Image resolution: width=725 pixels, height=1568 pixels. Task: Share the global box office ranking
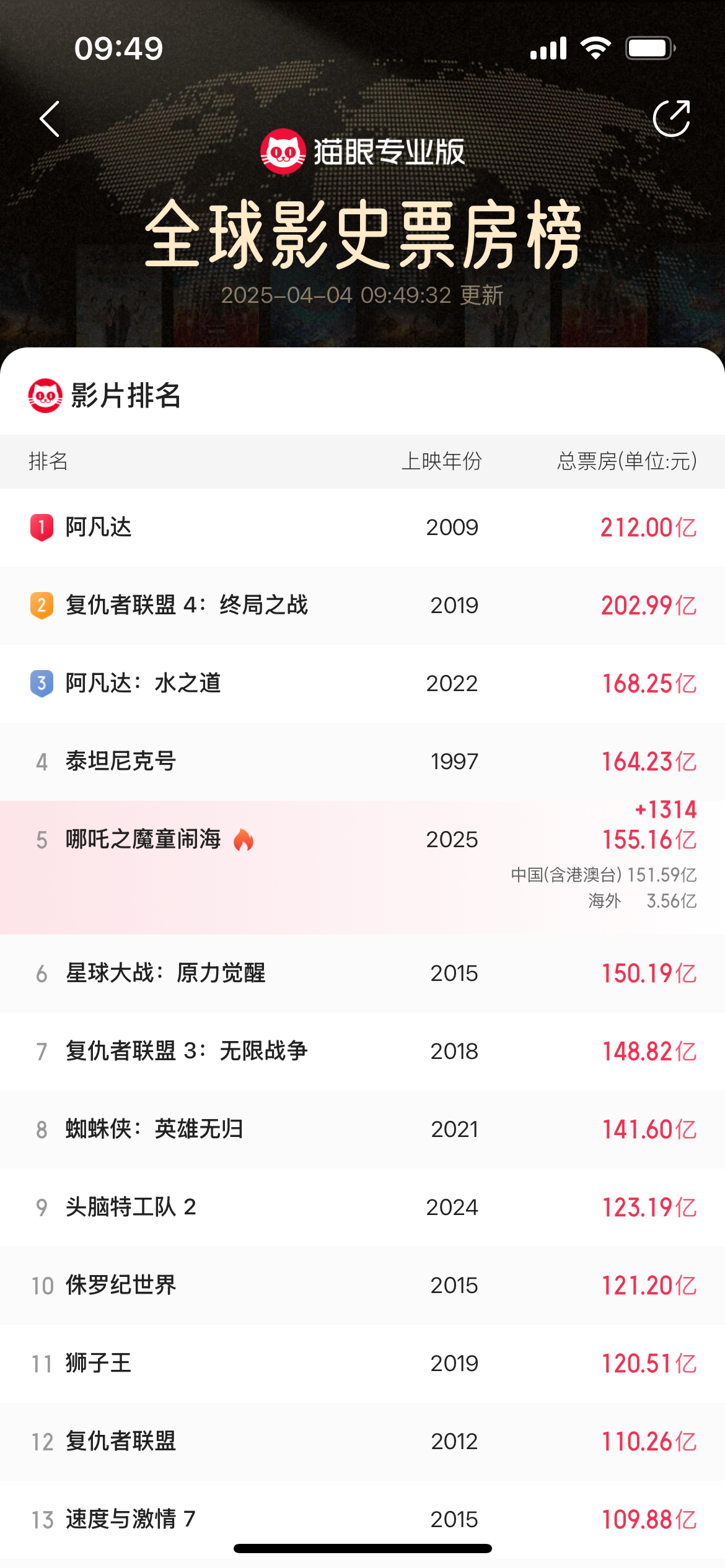(672, 118)
